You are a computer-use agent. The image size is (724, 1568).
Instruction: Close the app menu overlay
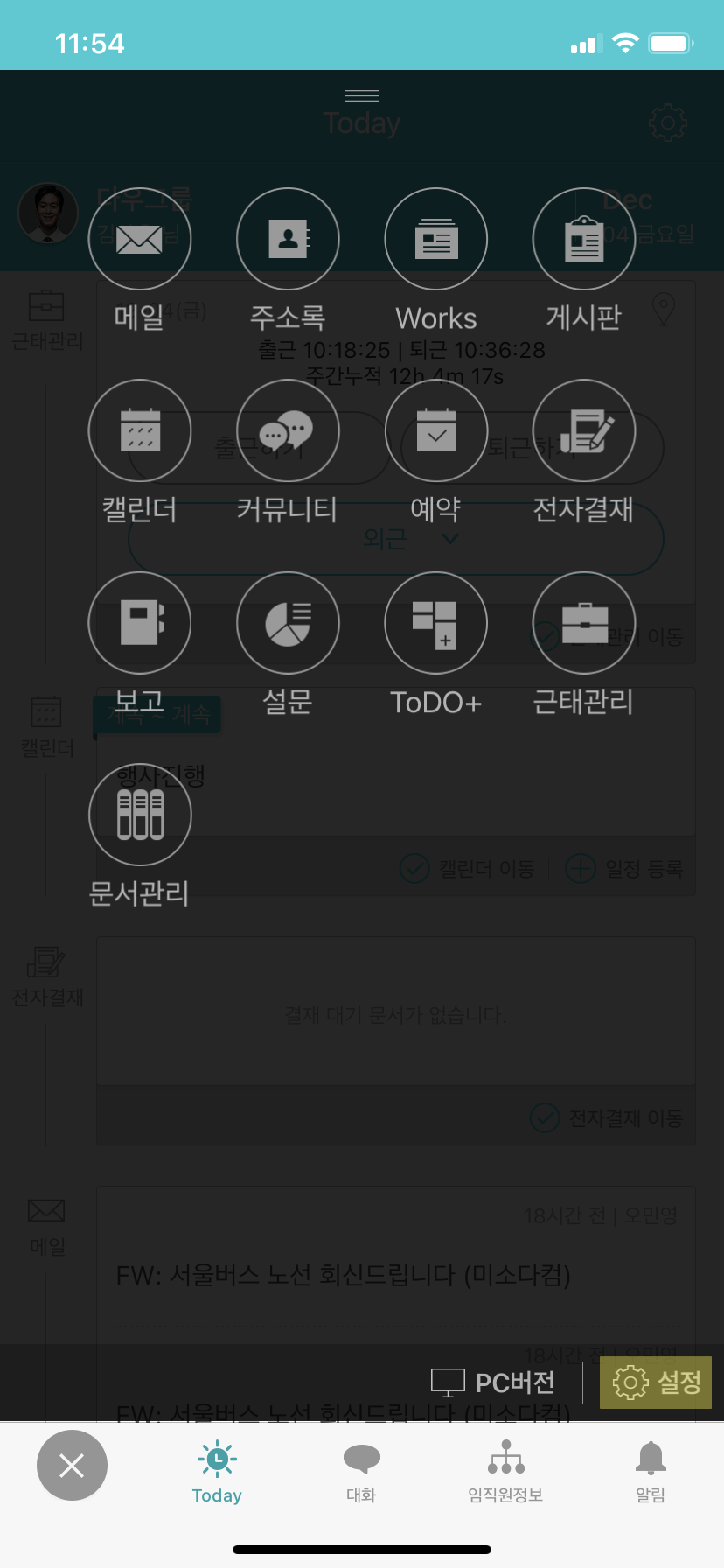click(72, 1465)
